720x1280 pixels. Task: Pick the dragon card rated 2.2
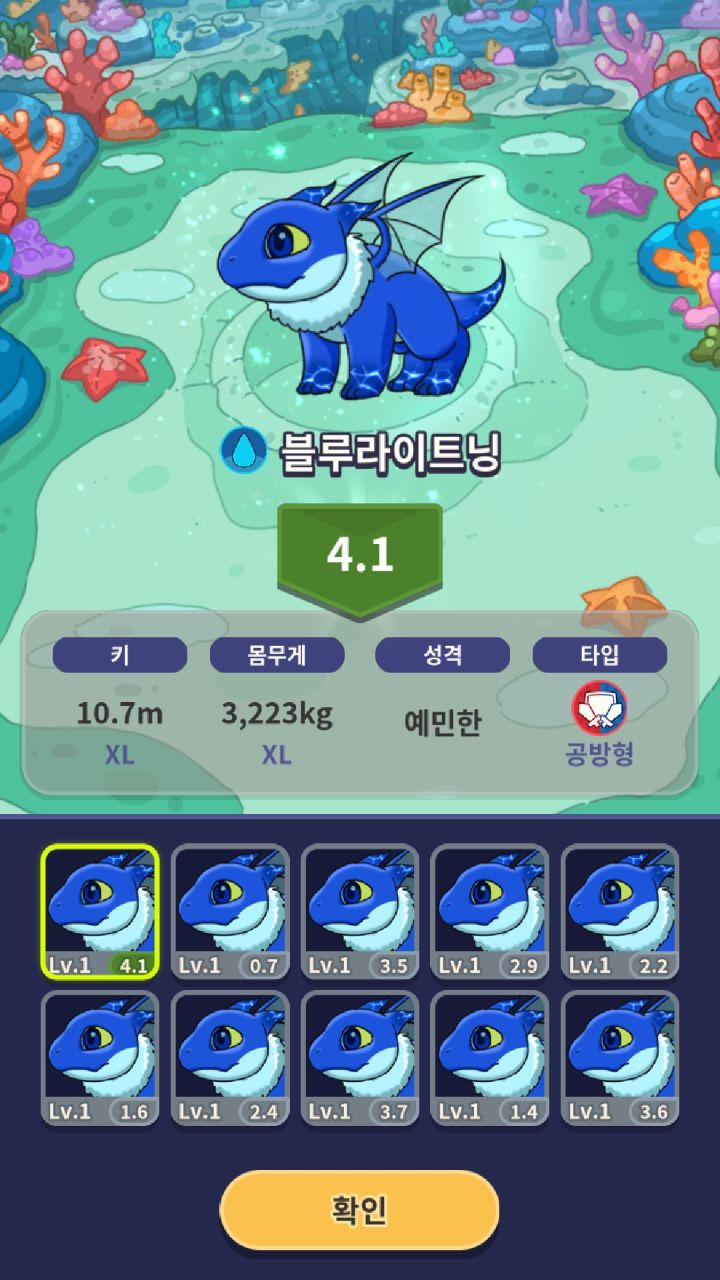620,911
